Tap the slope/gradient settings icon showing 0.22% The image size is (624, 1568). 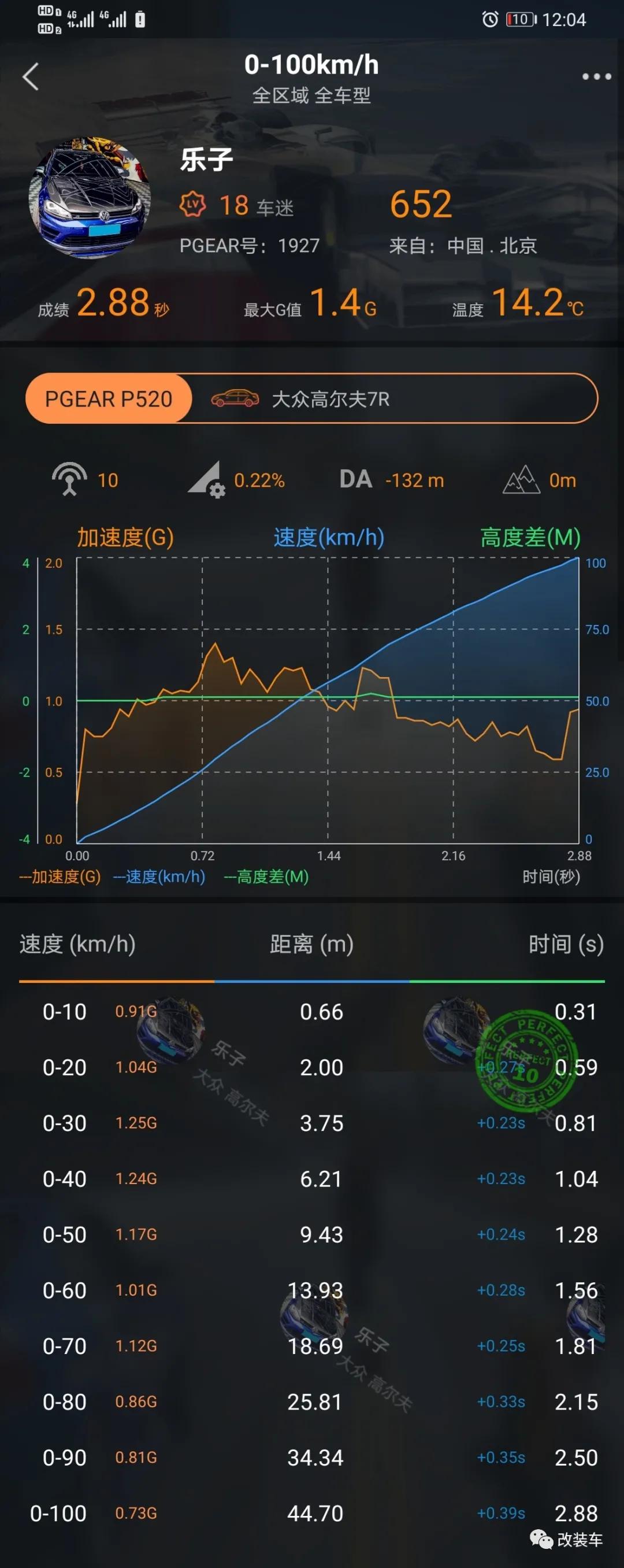coord(209,480)
